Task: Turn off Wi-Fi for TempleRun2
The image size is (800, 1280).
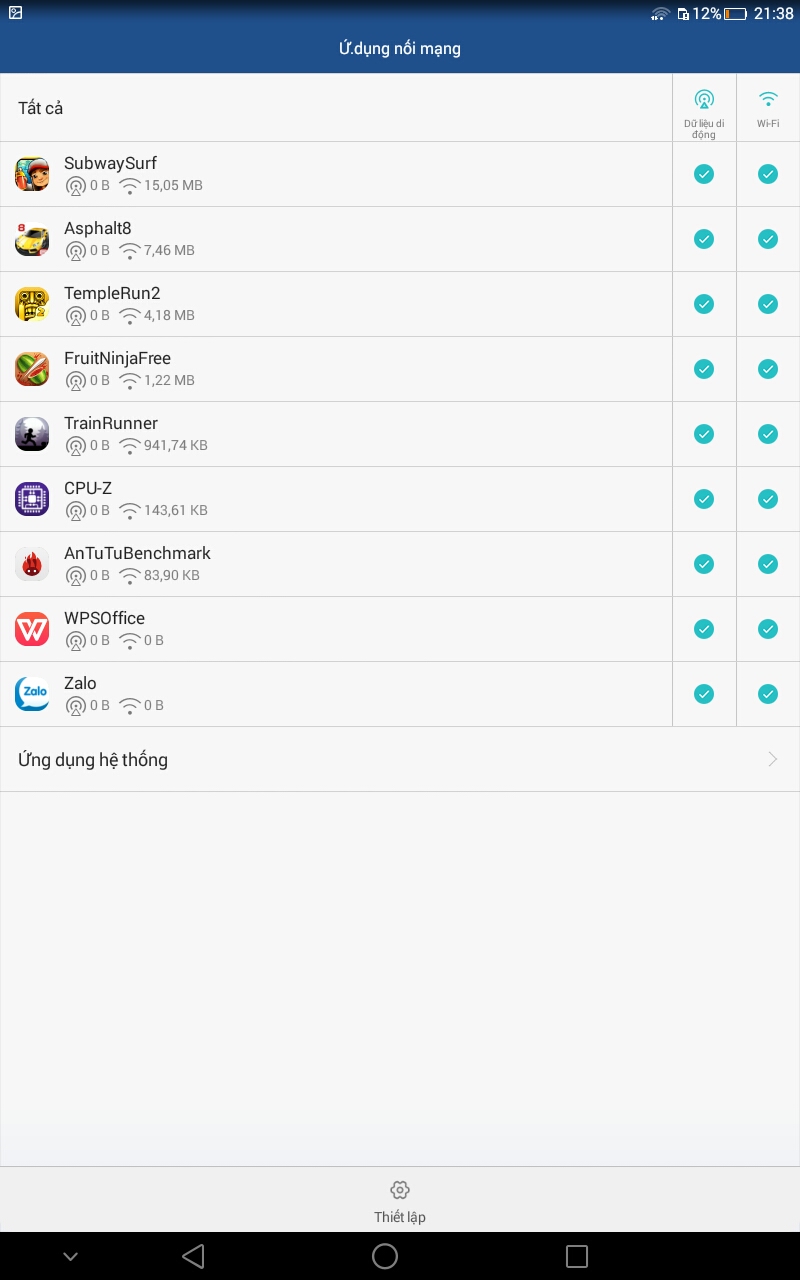Action: click(768, 304)
